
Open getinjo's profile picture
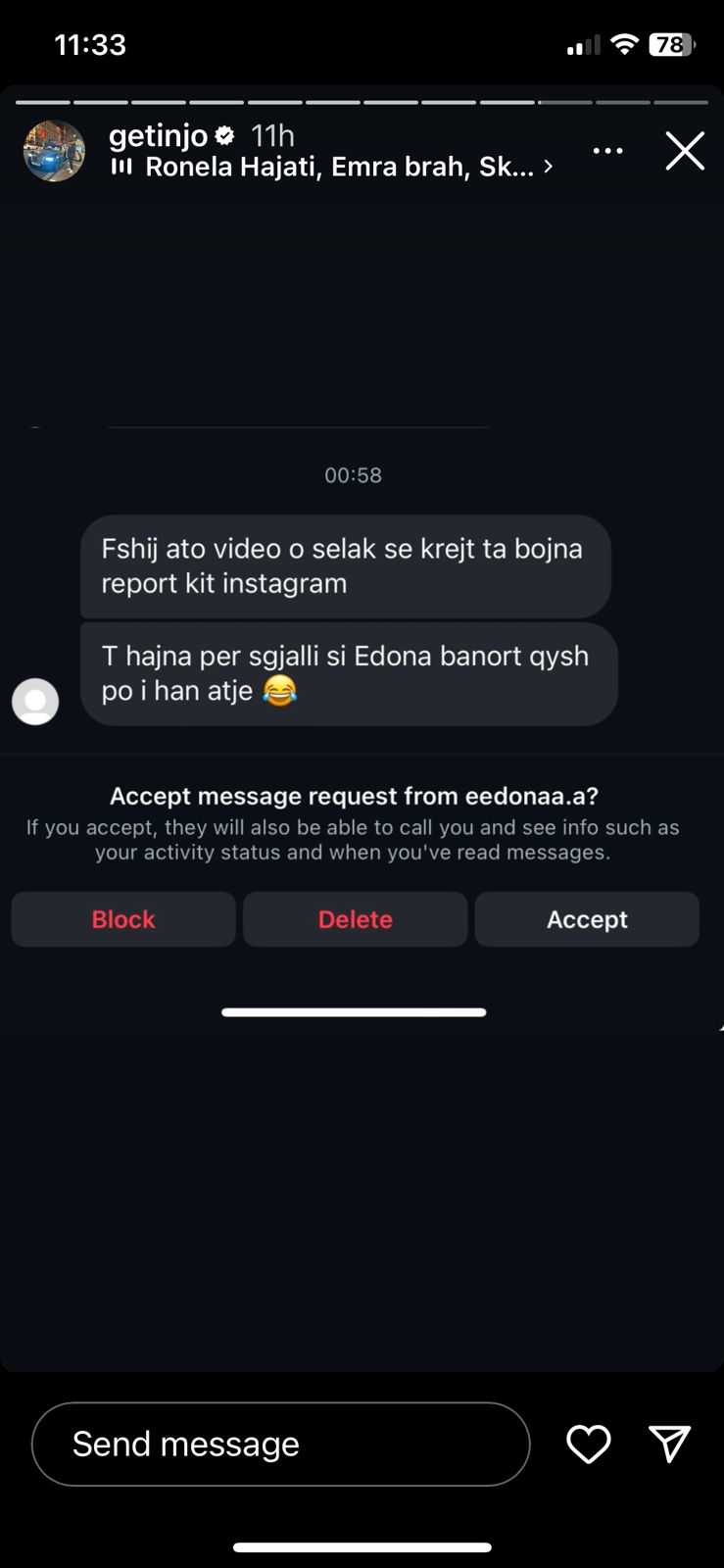tap(54, 151)
